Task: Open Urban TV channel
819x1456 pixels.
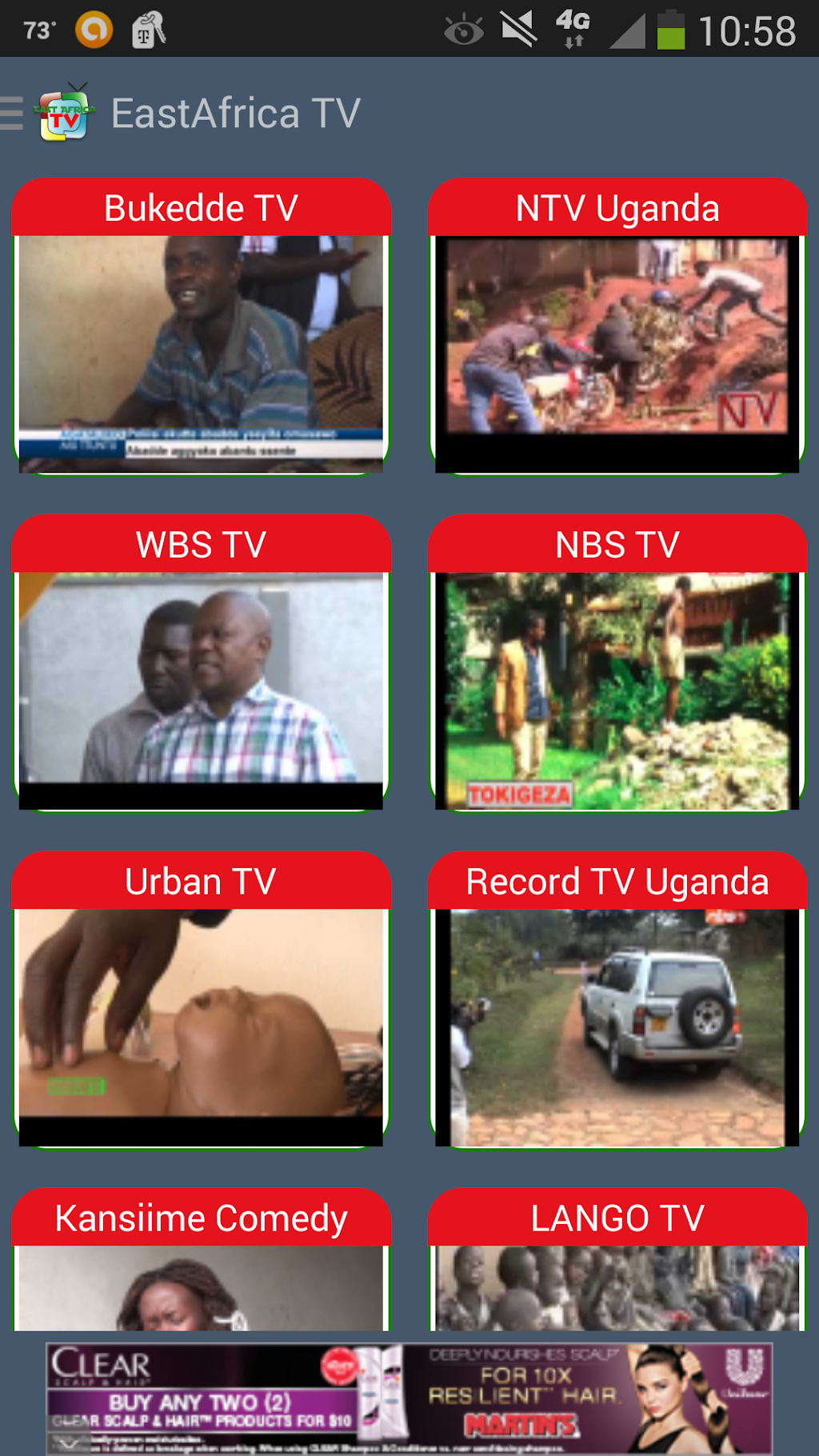Action: [x=201, y=1000]
